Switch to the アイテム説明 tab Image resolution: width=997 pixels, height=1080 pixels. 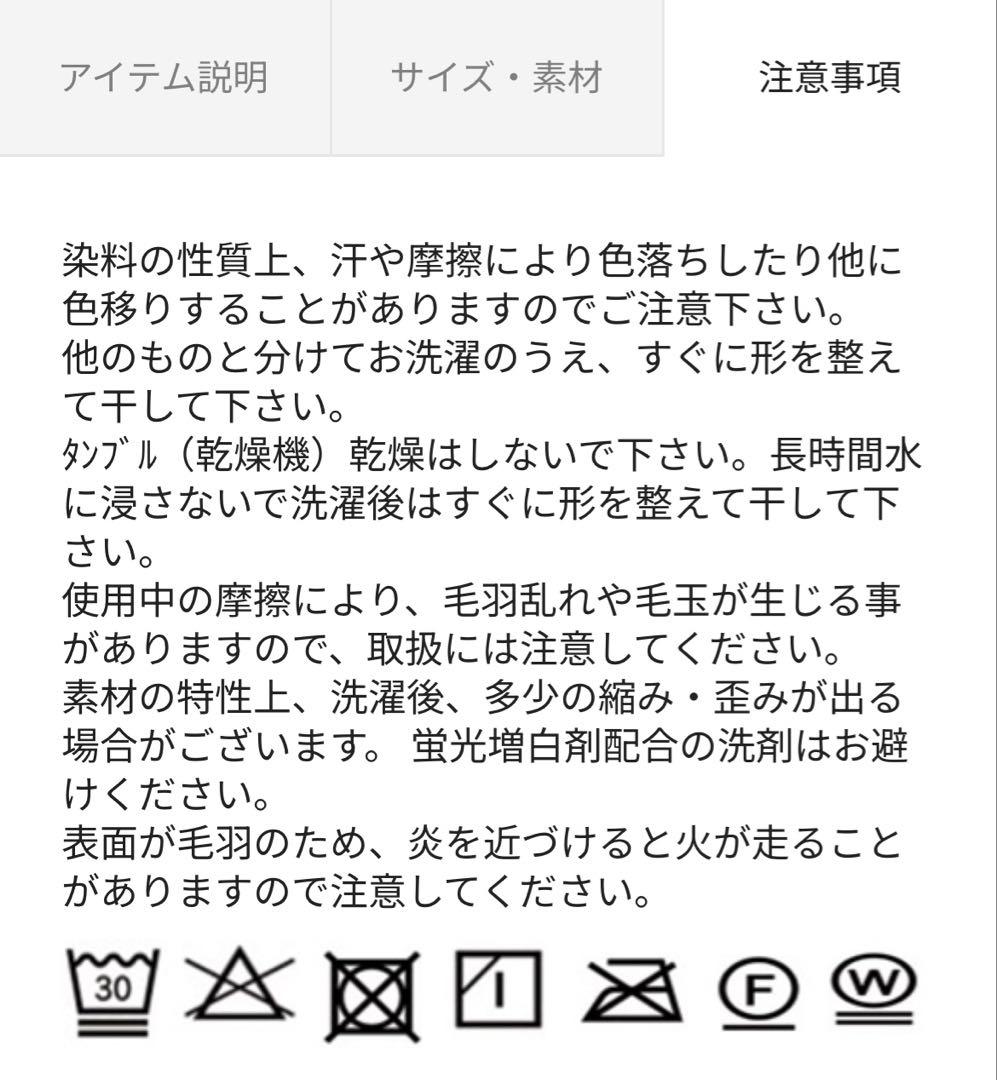point(166,77)
